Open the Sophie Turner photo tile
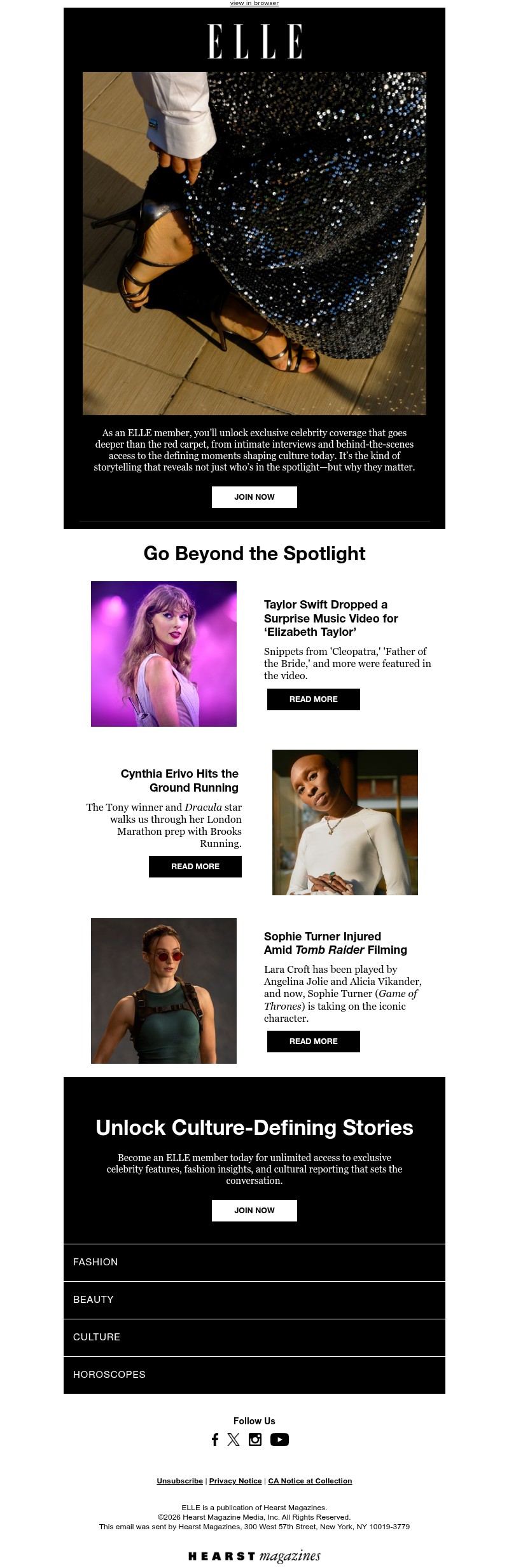This screenshot has width=509, height=1568. pyautogui.click(x=164, y=991)
